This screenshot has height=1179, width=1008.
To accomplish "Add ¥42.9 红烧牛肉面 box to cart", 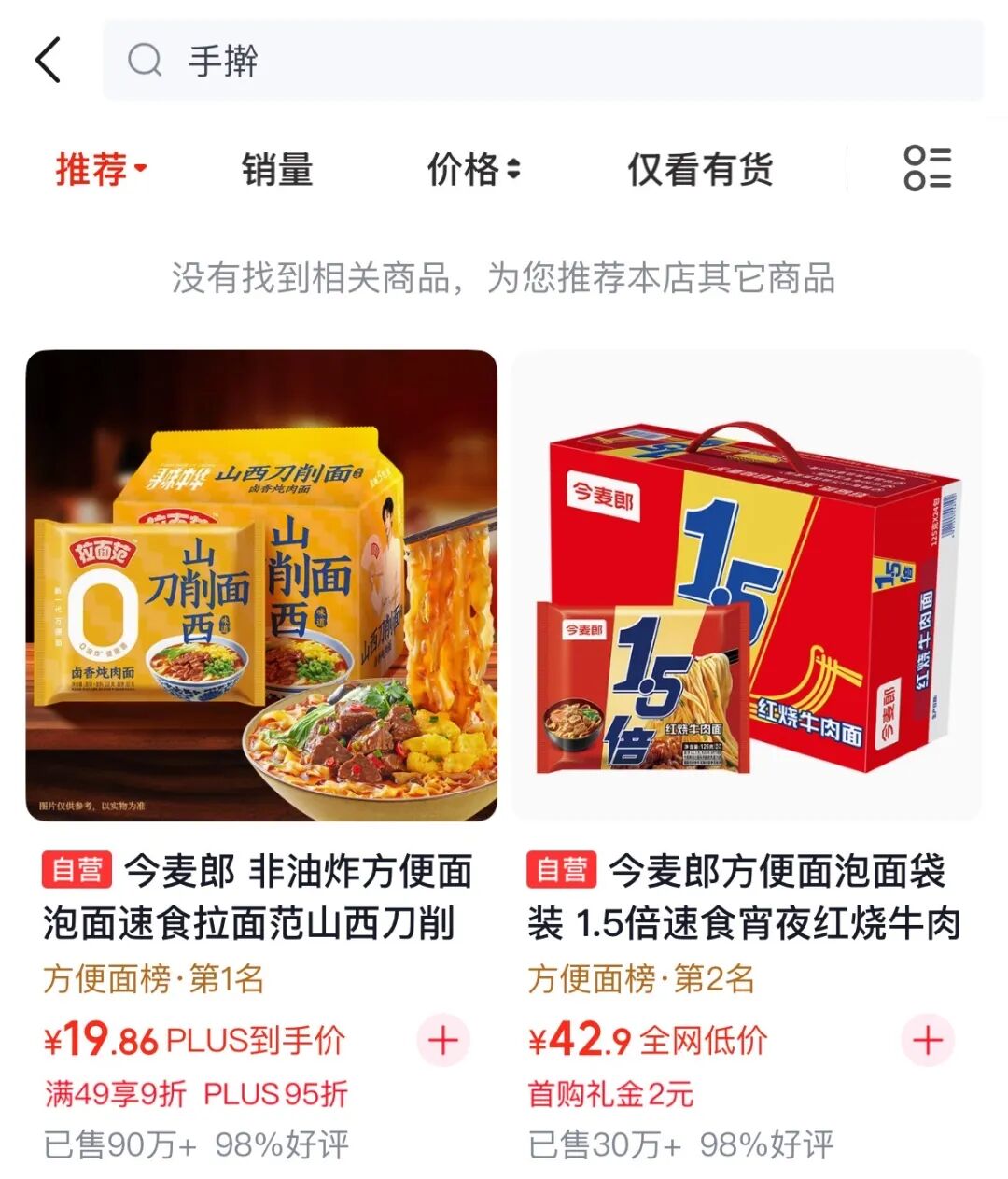I will click(x=928, y=1040).
